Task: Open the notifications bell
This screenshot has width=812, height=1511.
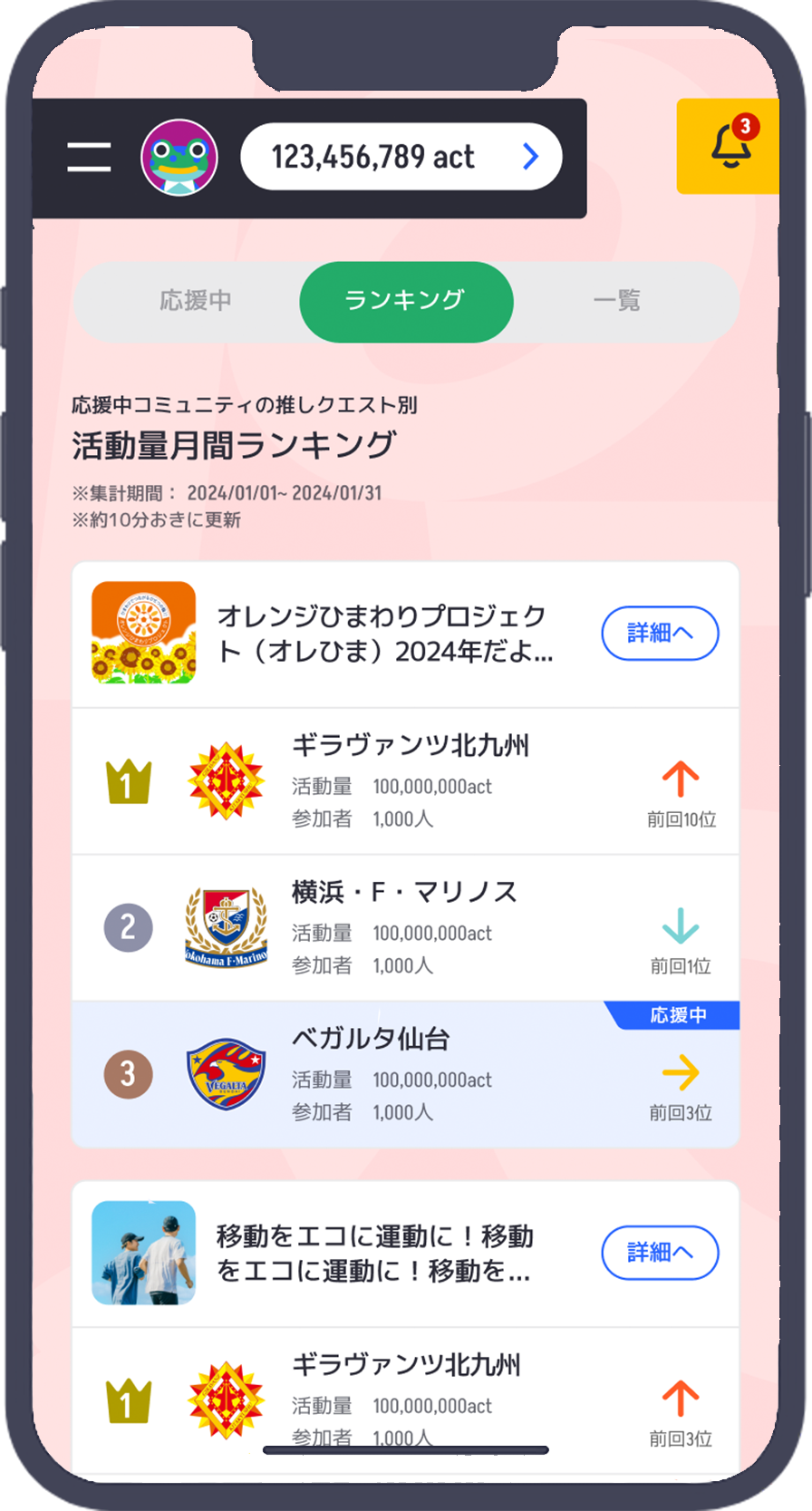Action: pos(730,147)
